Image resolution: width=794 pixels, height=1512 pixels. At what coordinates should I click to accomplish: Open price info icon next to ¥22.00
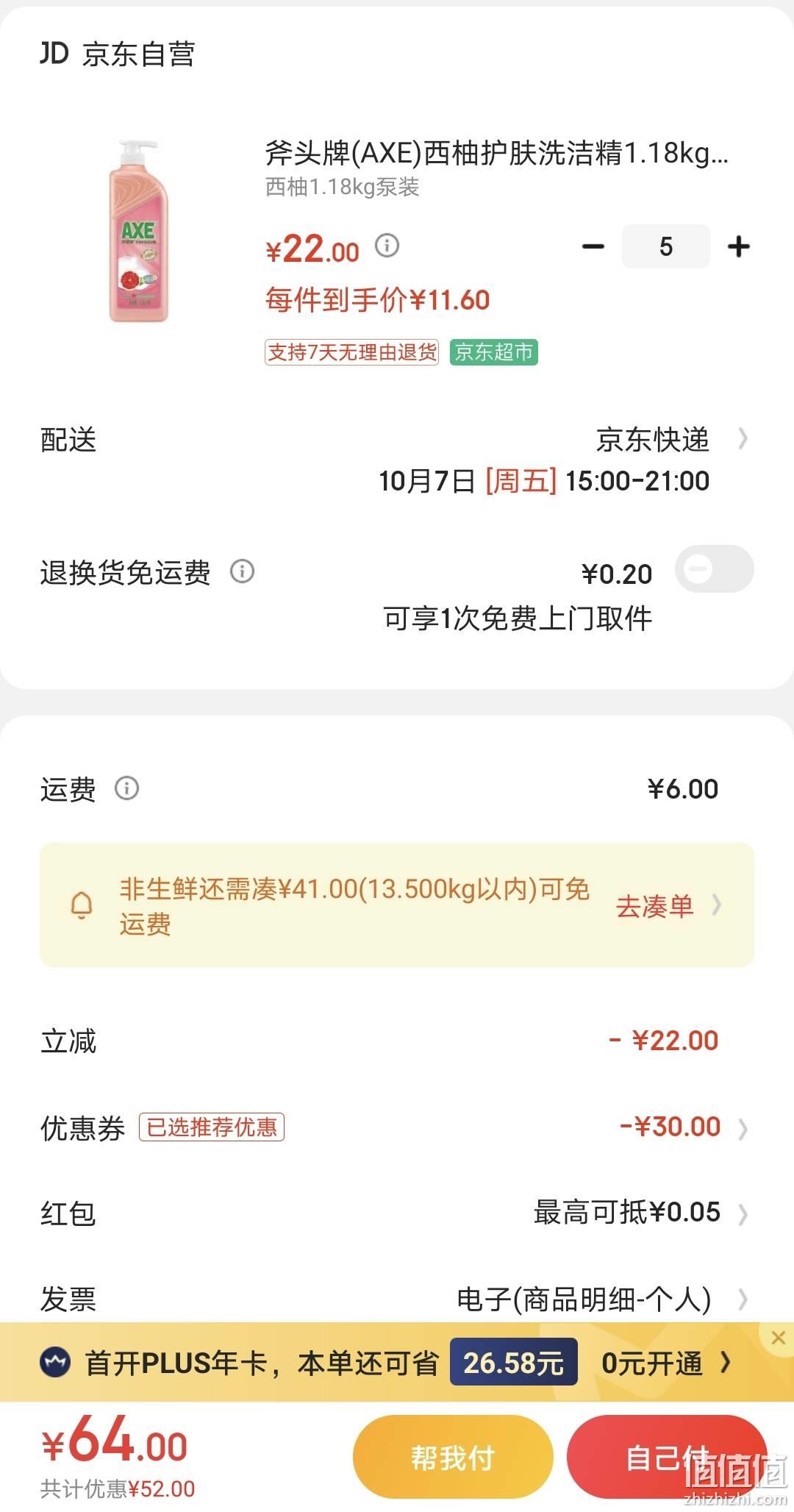click(x=387, y=245)
